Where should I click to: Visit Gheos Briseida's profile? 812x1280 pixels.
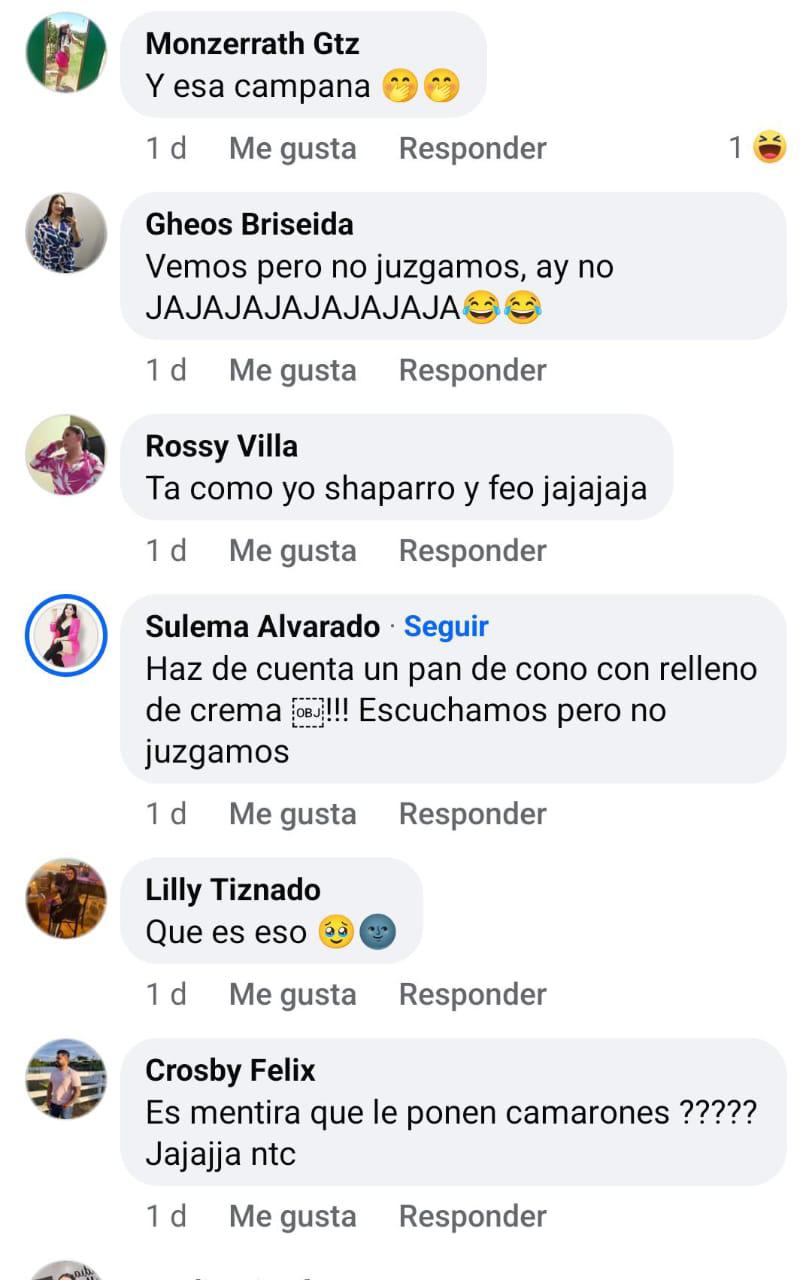pos(249,223)
